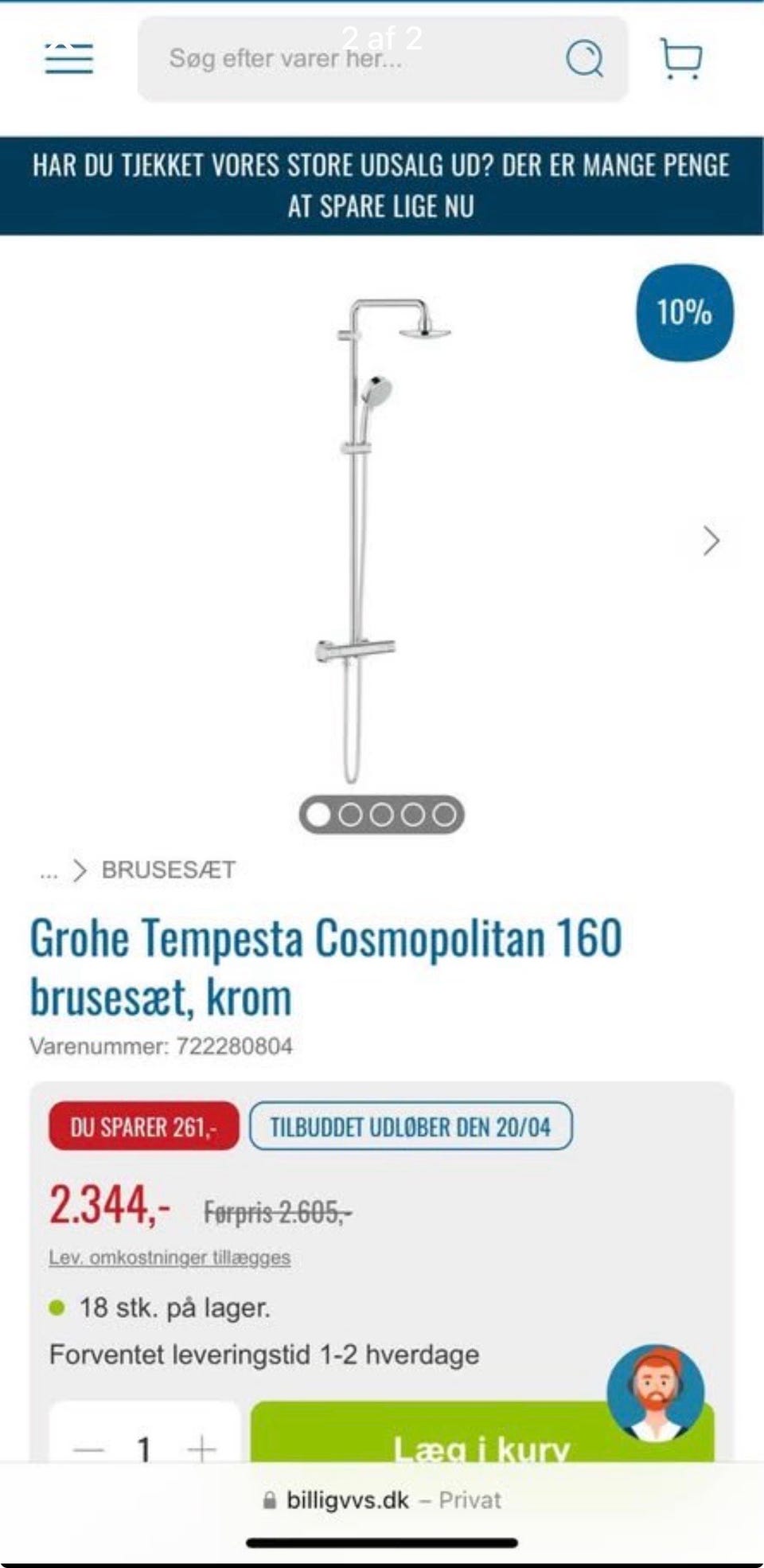
Task: Open the shopping cart
Action: tap(681, 58)
